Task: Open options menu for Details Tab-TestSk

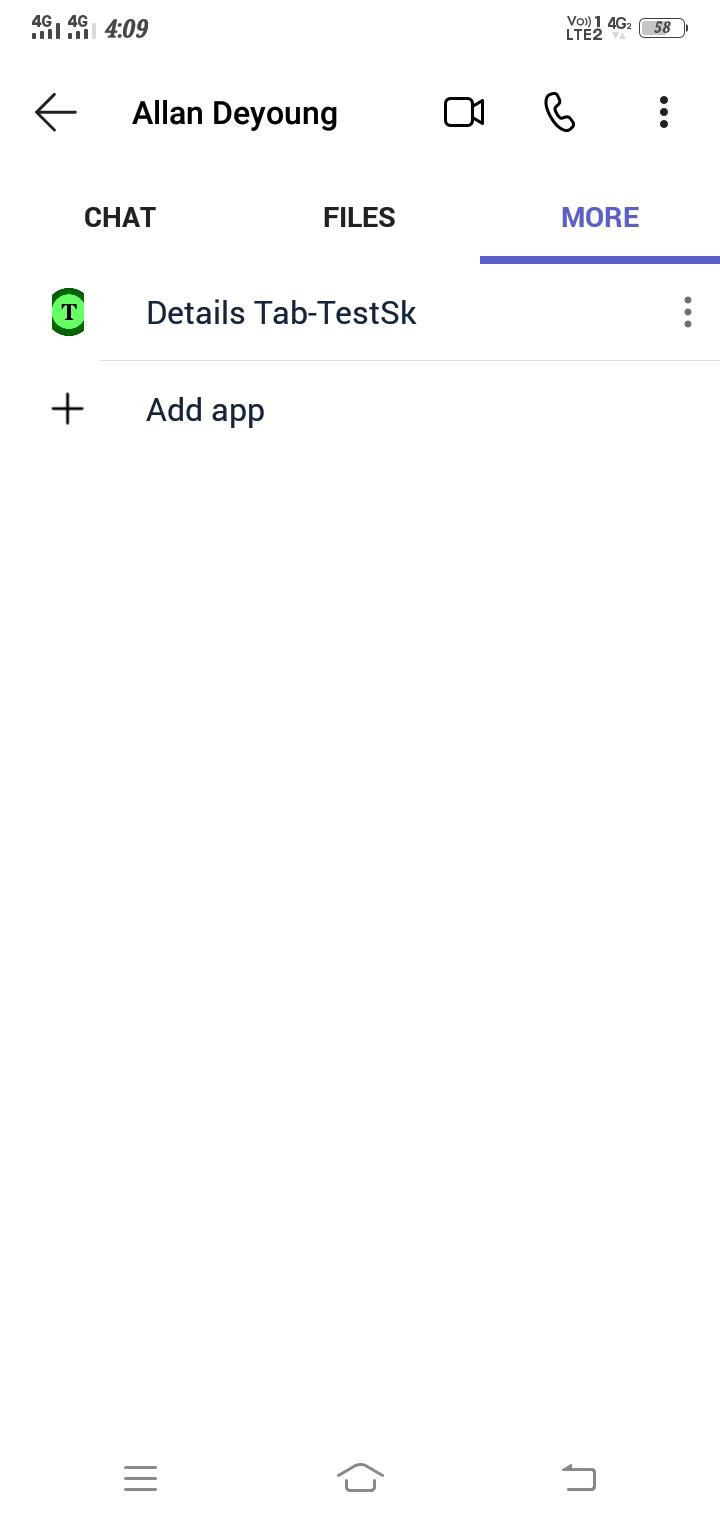Action: pyautogui.click(x=688, y=312)
